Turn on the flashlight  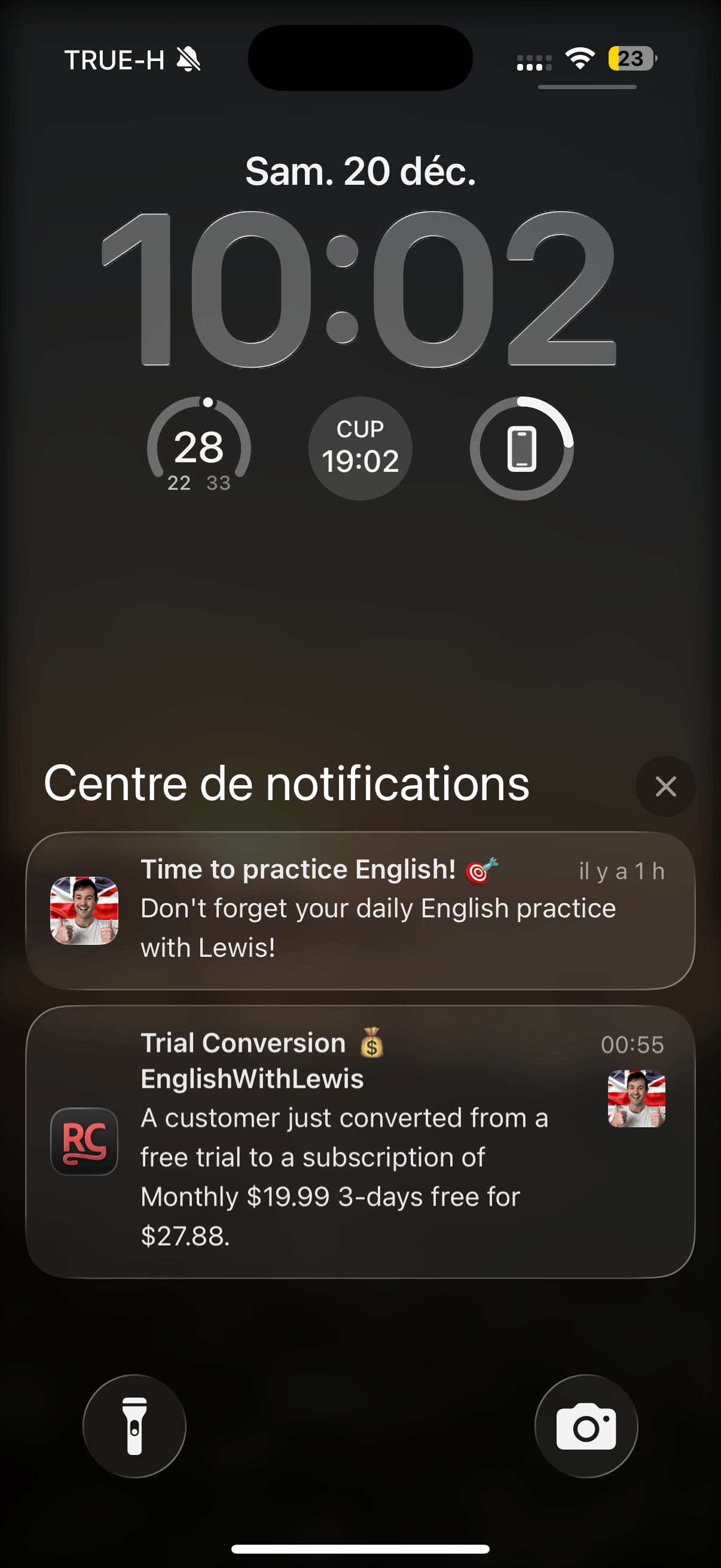135,1426
